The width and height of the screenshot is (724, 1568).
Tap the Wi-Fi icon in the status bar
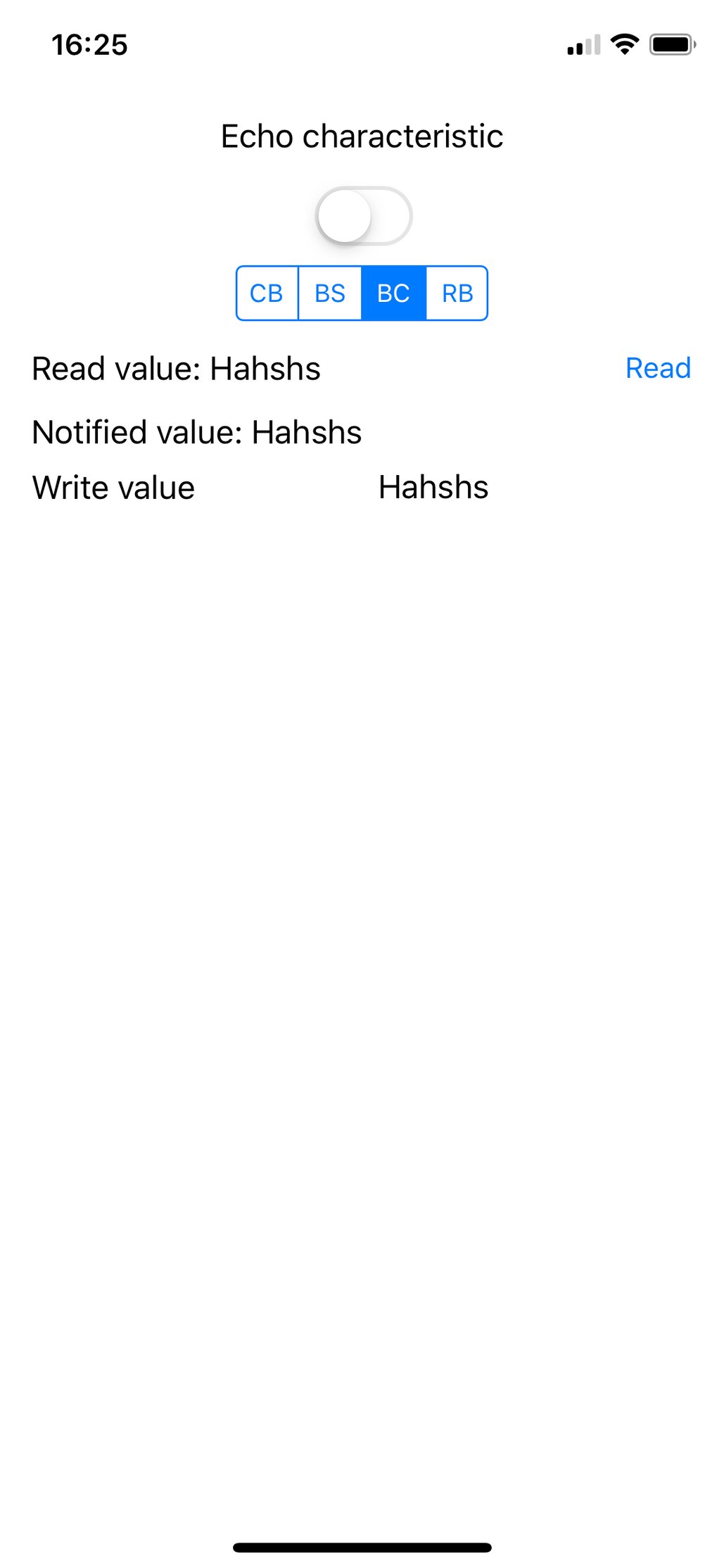[625, 44]
